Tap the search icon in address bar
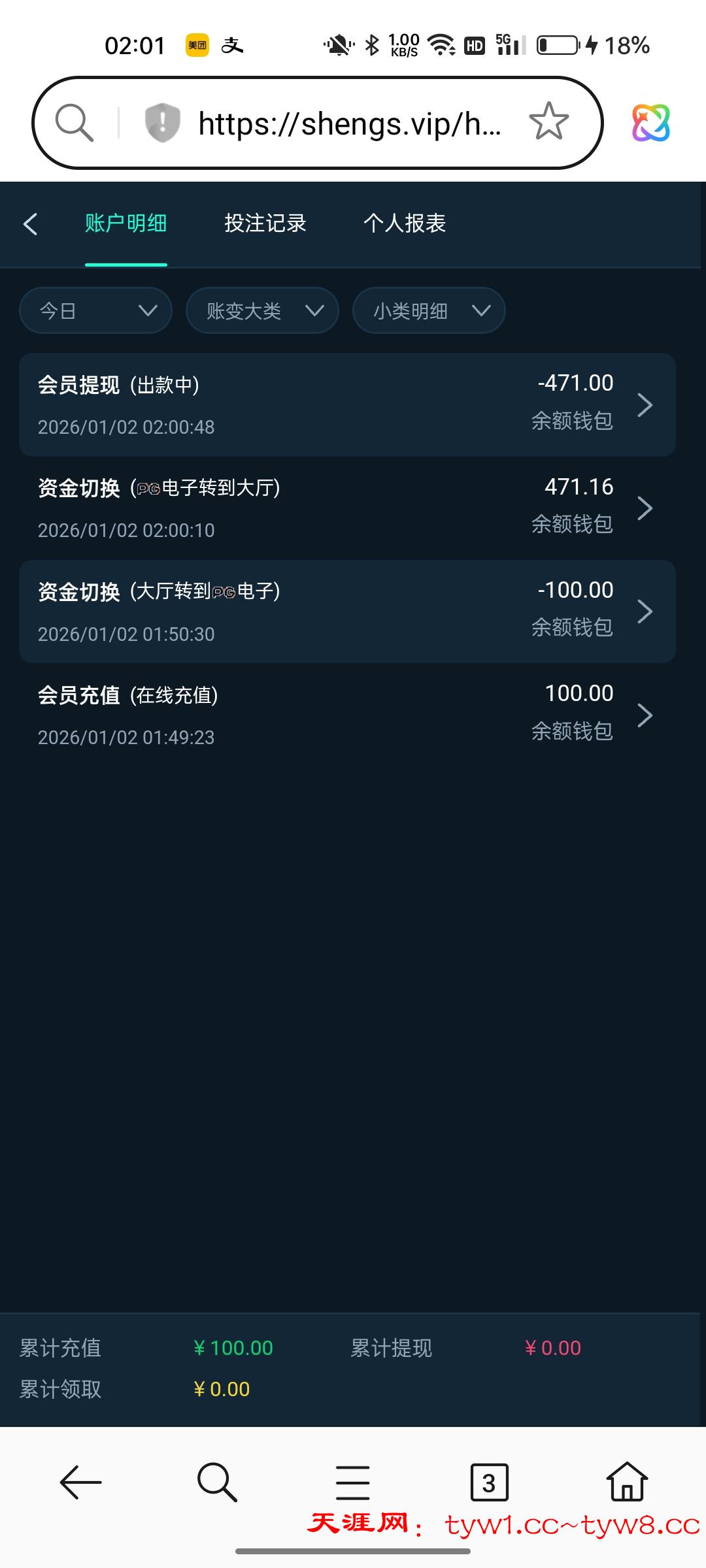The image size is (706, 1568). point(74,122)
